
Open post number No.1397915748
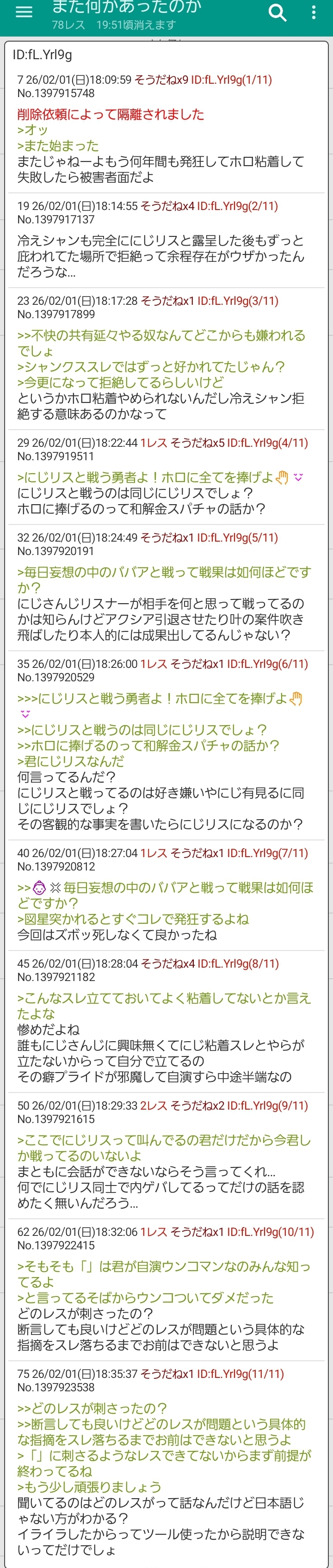(x=56, y=93)
